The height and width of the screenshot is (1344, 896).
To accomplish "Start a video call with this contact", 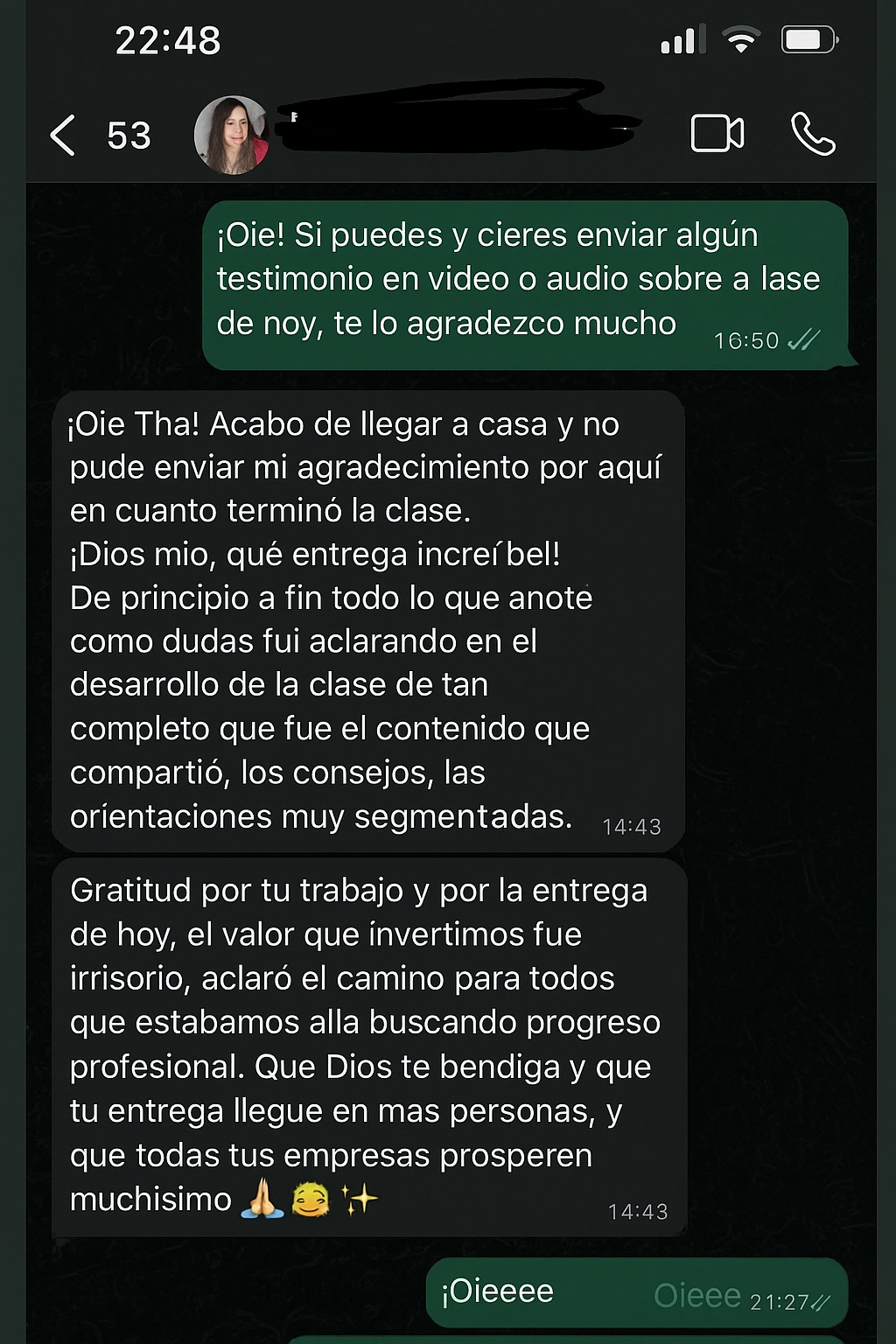I will pyautogui.click(x=717, y=134).
